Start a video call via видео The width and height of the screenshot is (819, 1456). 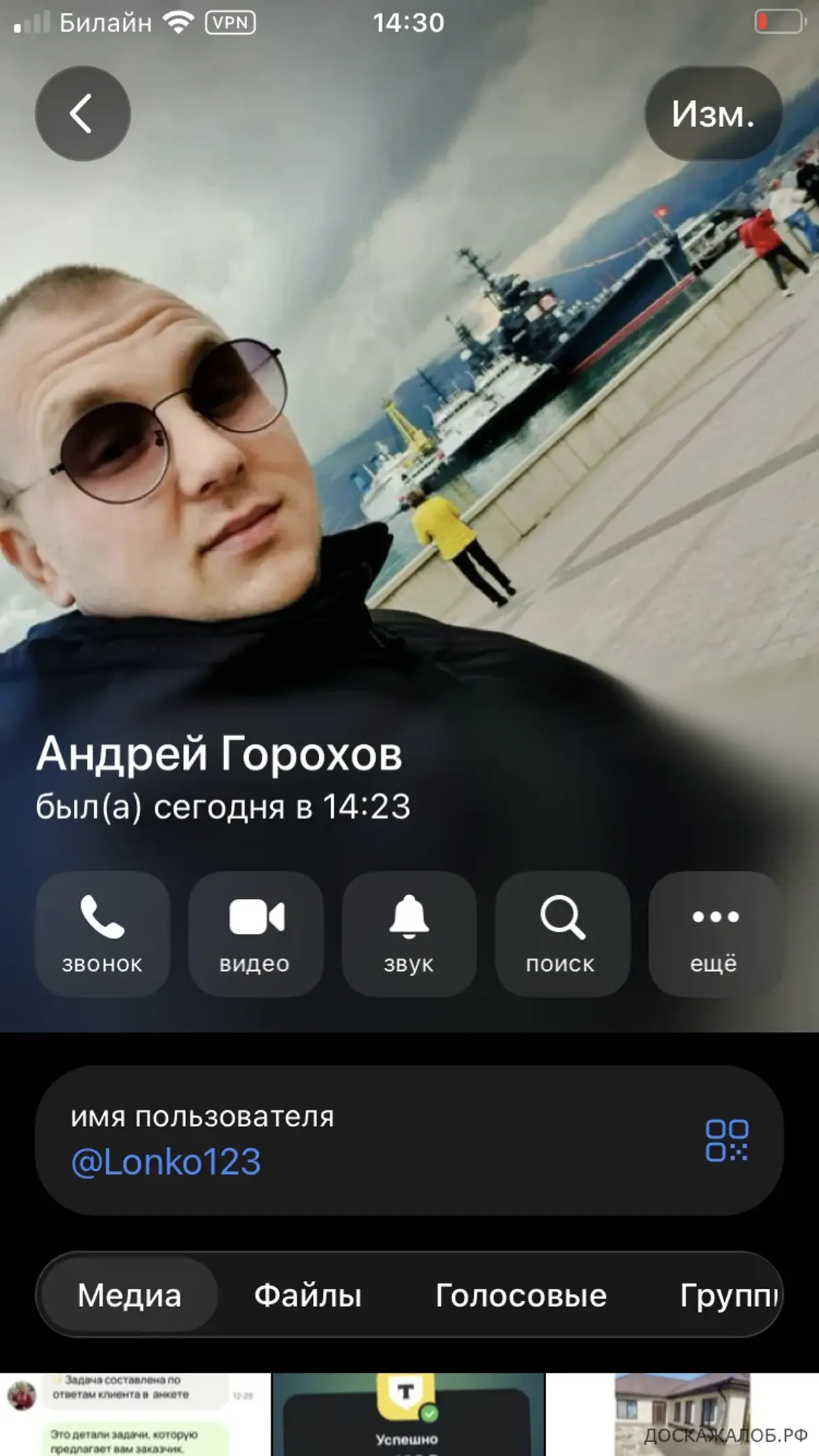pyautogui.click(x=255, y=934)
